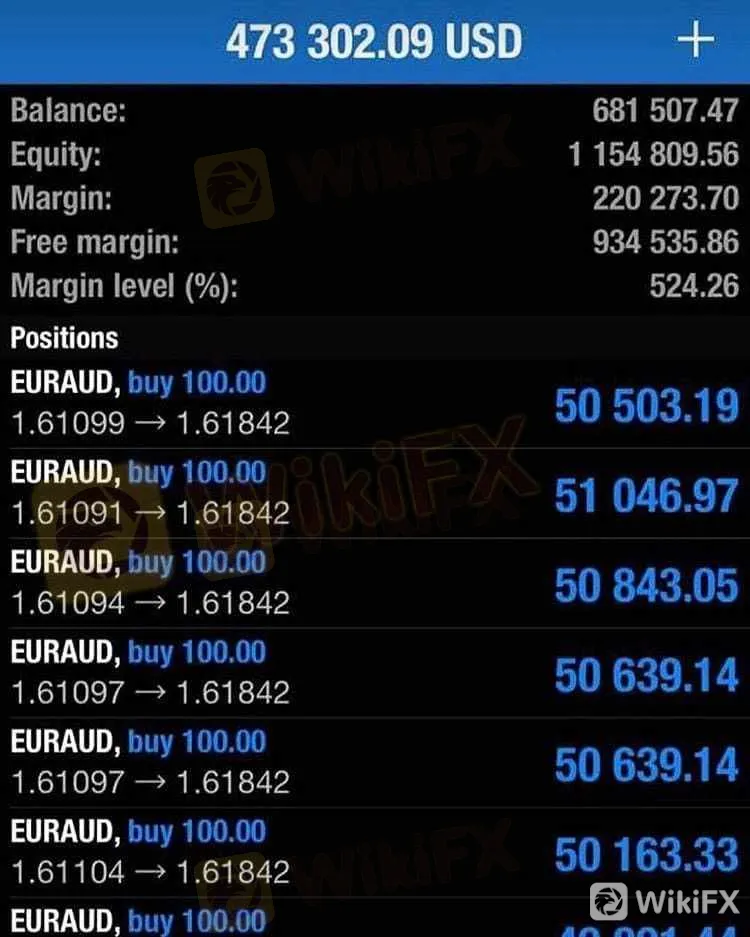Open EURAUD position showing 51 046.97

click(x=375, y=493)
